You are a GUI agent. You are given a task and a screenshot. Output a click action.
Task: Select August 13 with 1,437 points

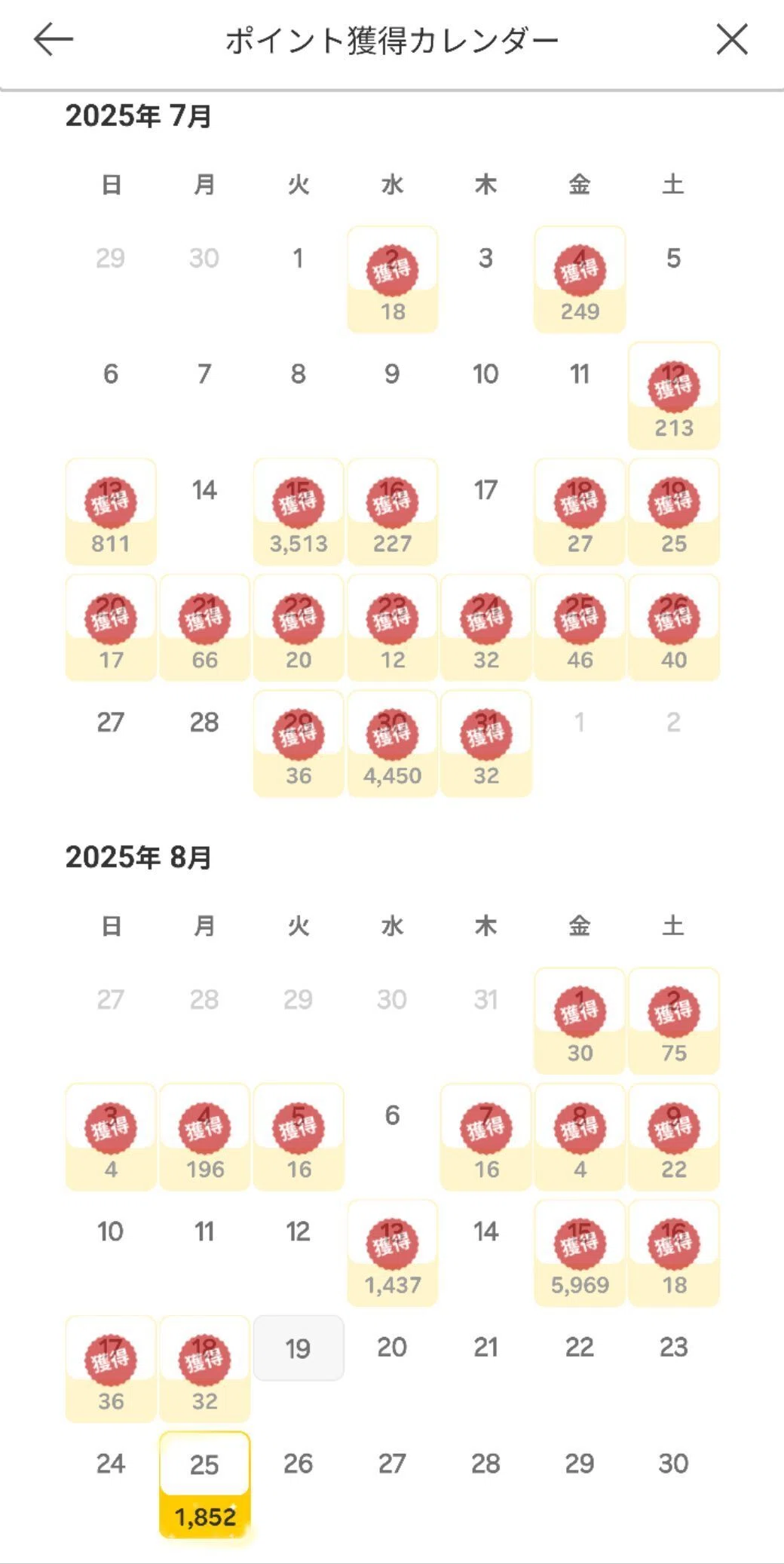click(x=392, y=1253)
